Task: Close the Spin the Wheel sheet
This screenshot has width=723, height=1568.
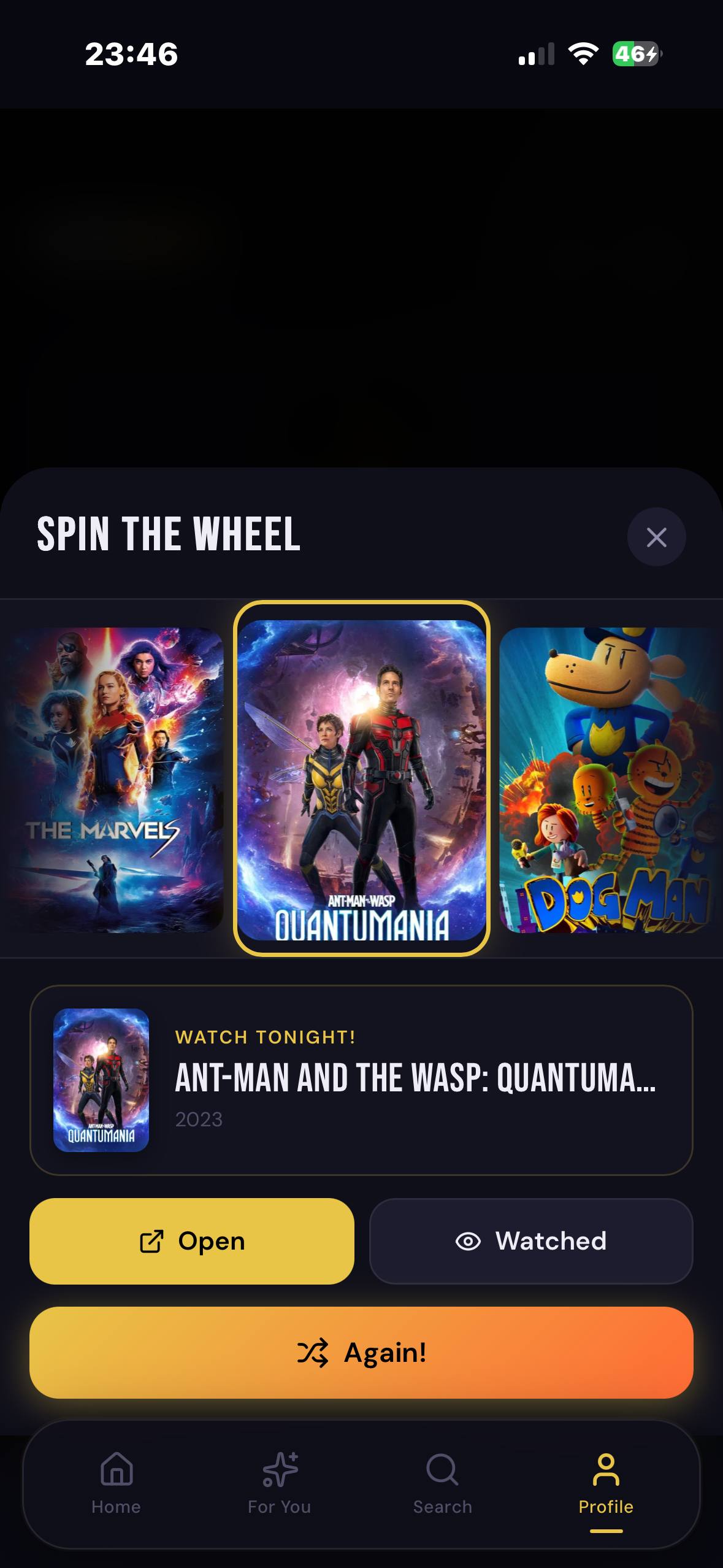Action: tap(656, 537)
